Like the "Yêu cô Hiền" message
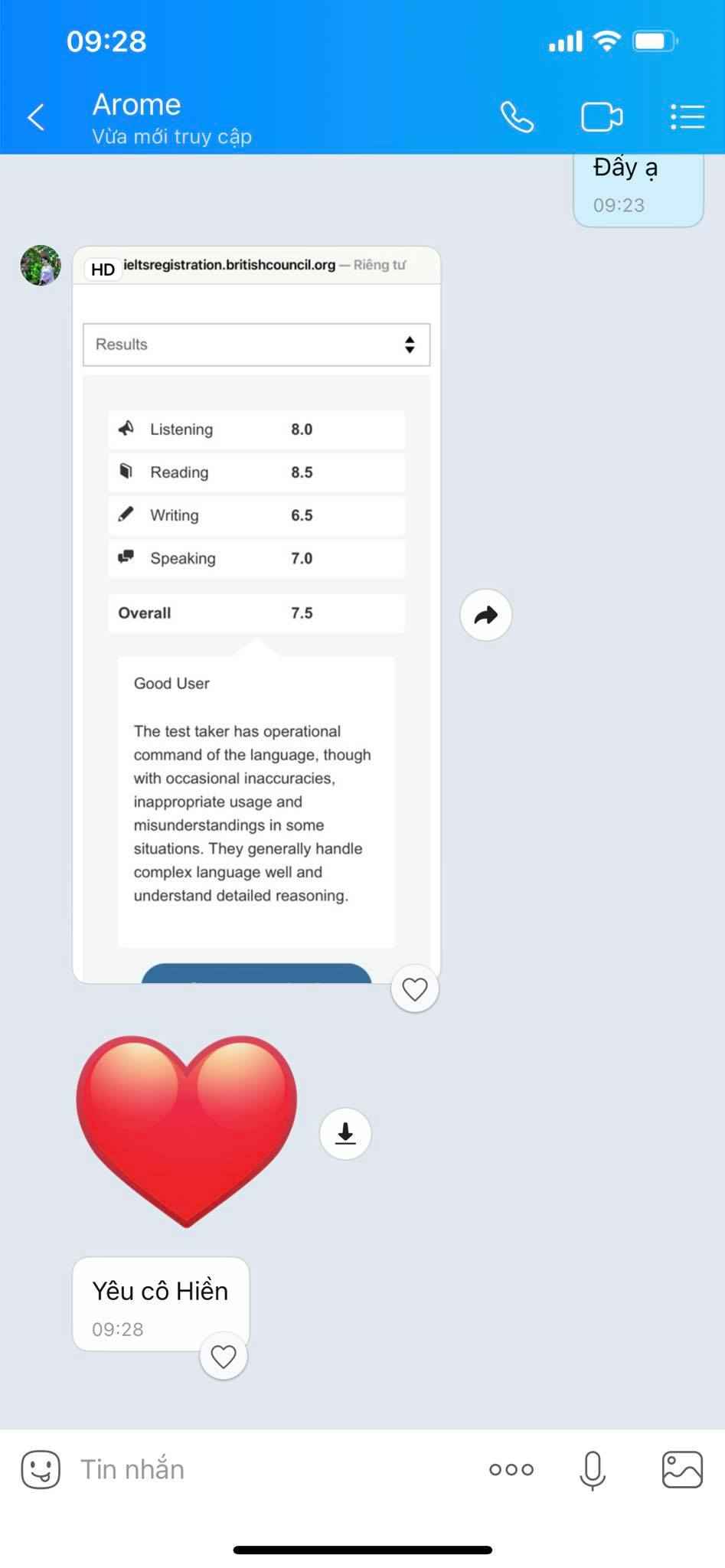The width and height of the screenshot is (725, 1568). [223, 1357]
